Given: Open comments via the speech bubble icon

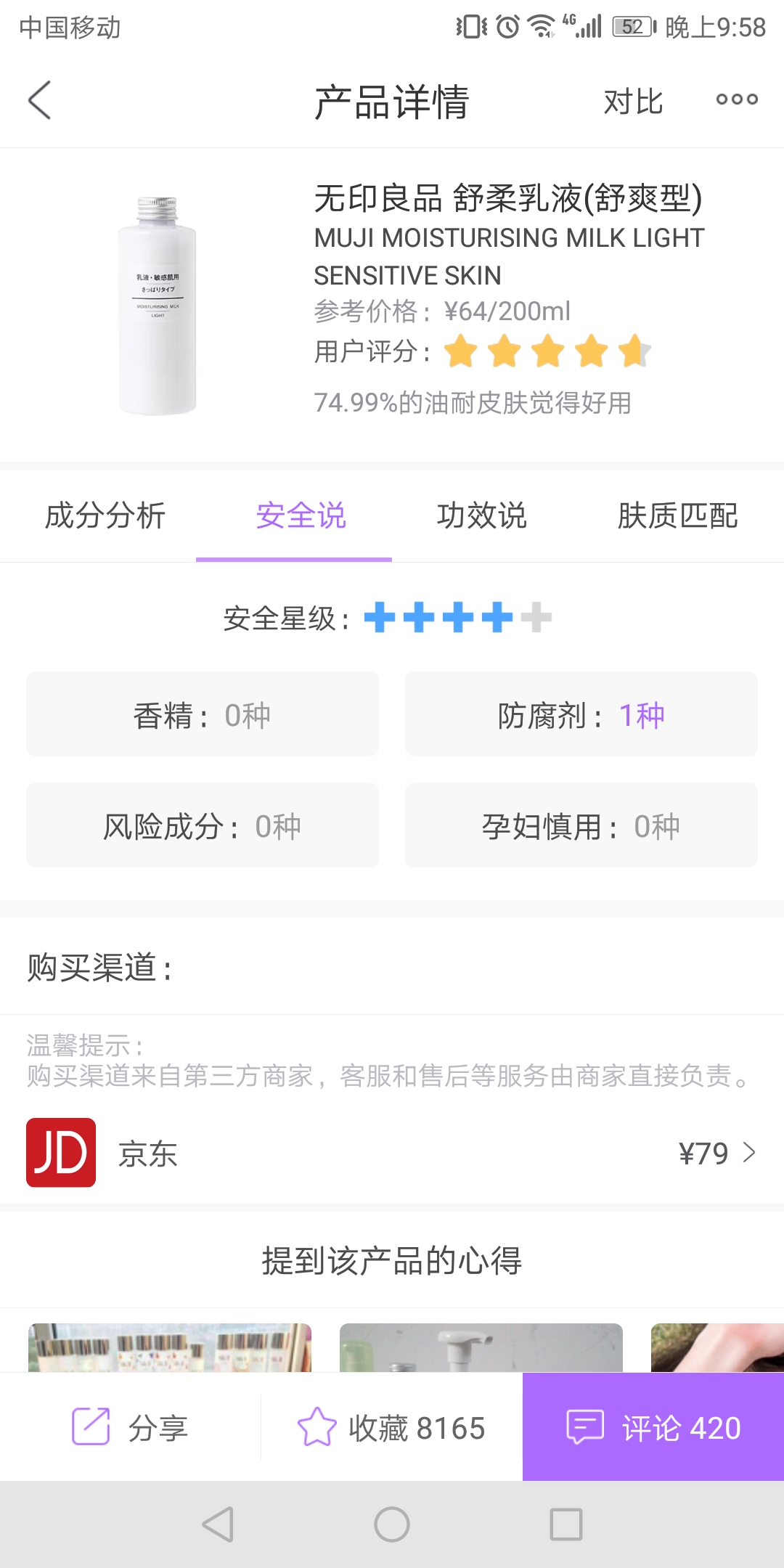Looking at the screenshot, I should point(585,1426).
